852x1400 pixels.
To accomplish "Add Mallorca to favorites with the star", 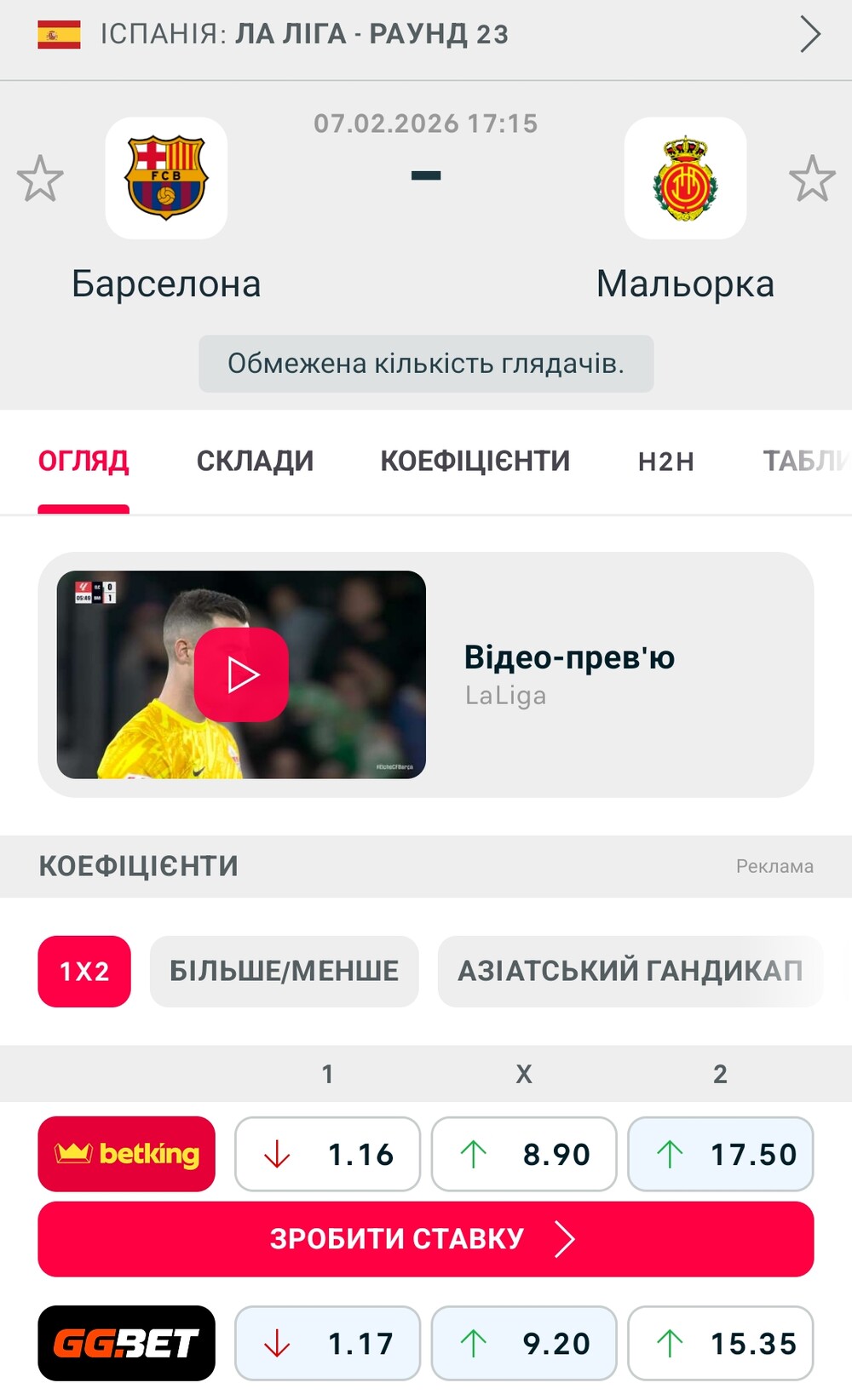I will point(812,179).
